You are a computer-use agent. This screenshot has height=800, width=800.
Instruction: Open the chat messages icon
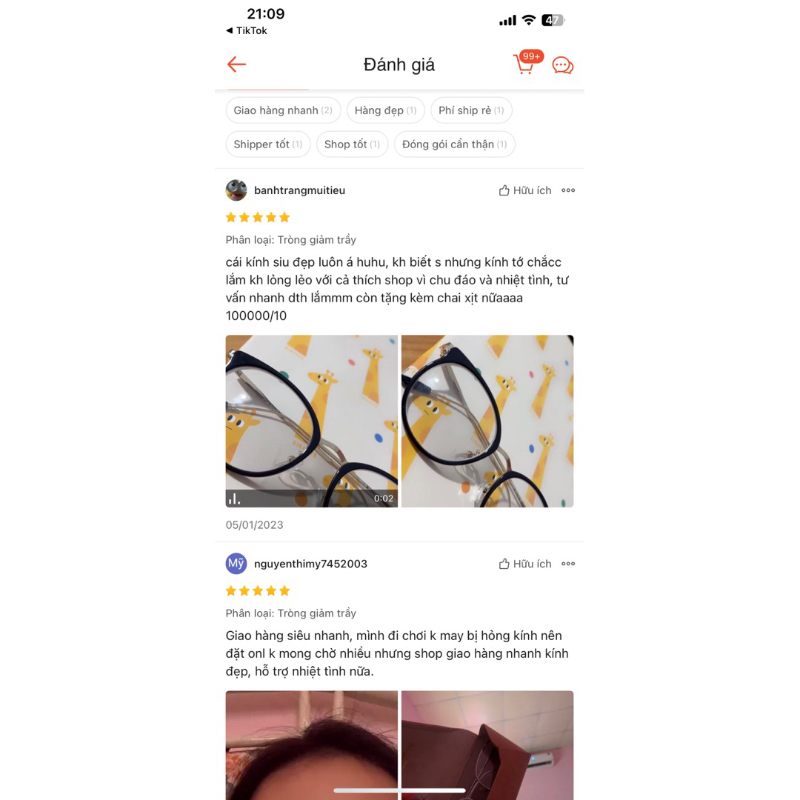(x=563, y=66)
